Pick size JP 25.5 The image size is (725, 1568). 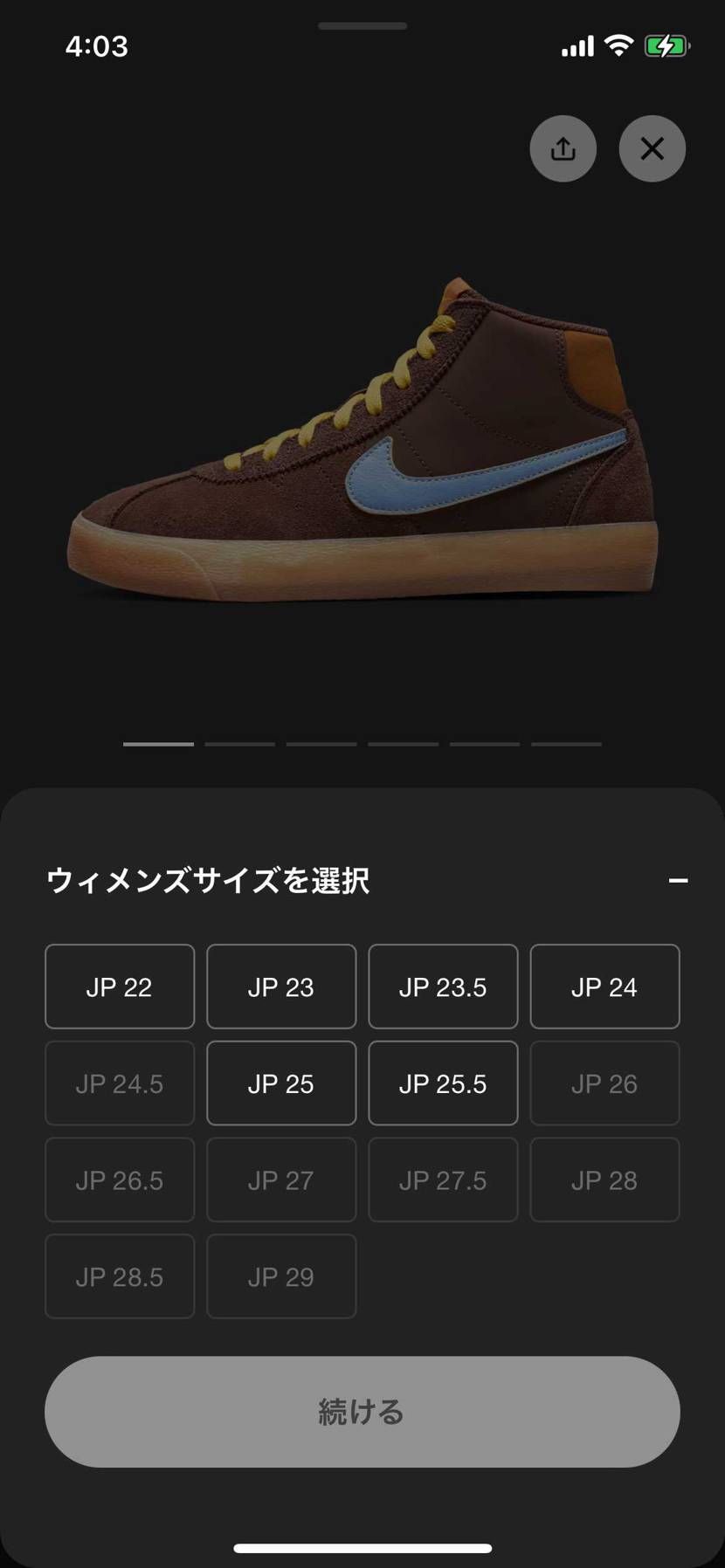443,1083
